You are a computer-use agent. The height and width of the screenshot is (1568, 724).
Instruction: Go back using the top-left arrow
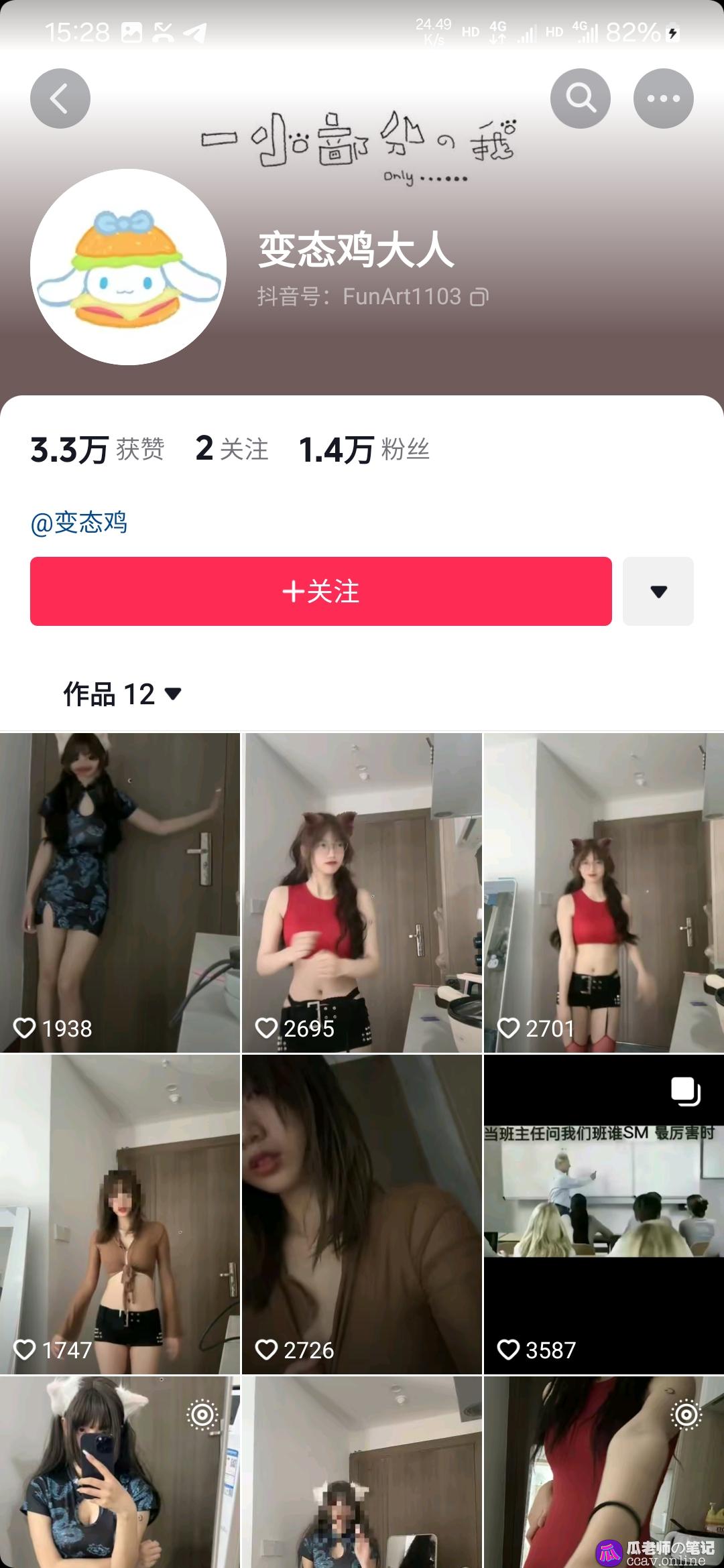point(60,99)
